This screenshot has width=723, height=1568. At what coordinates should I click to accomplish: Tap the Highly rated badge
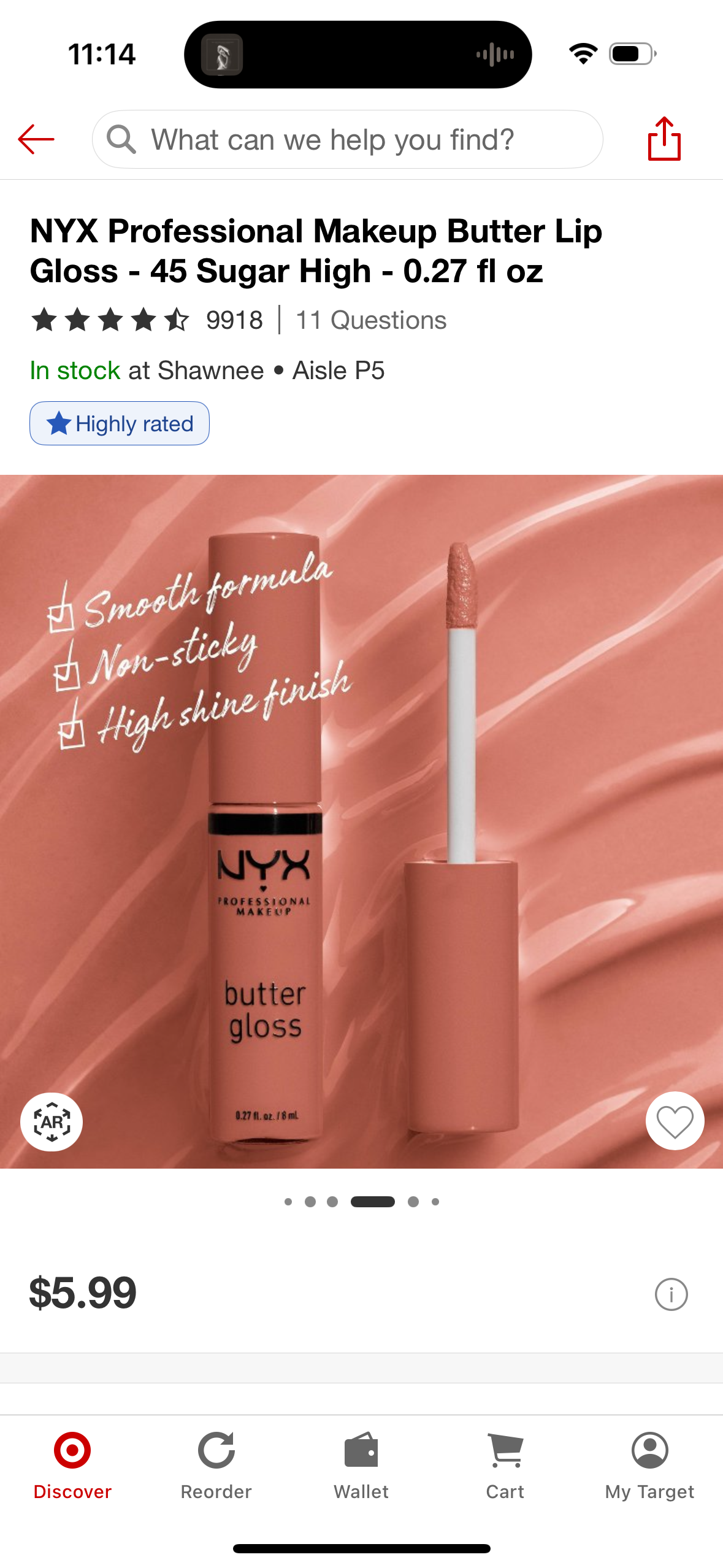120,423
